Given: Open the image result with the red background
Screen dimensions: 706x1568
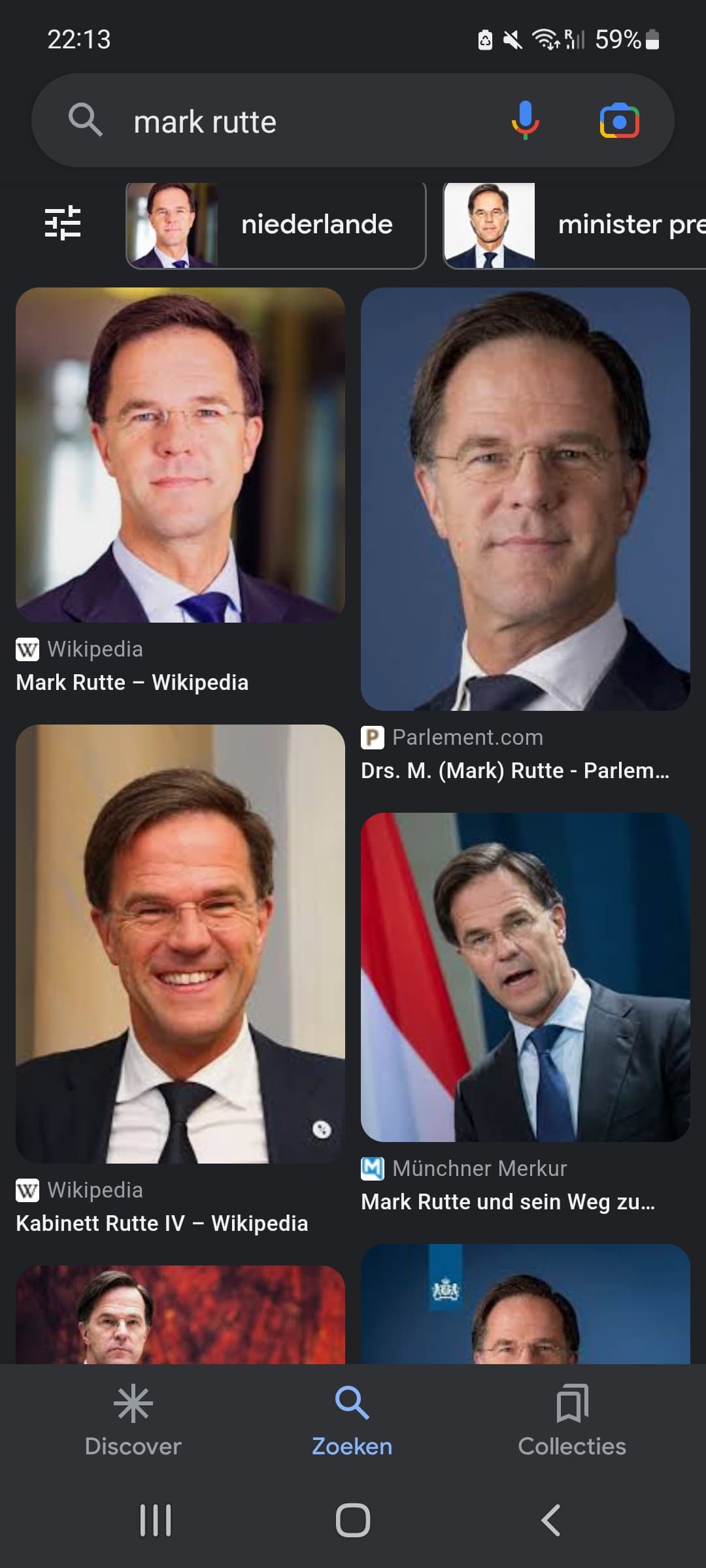Looking at the screenshot, I should [x=180, y=1315].
